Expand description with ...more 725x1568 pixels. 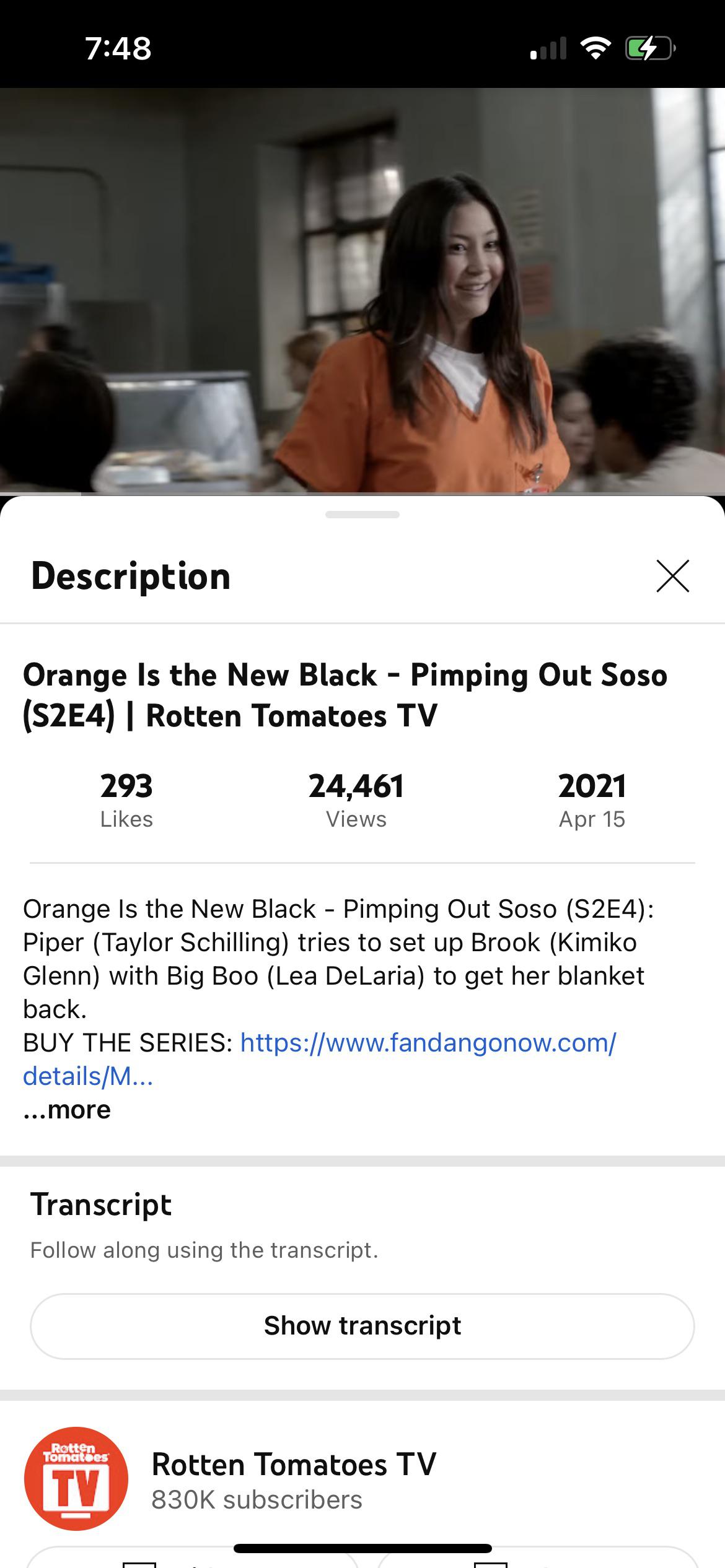67,1110
